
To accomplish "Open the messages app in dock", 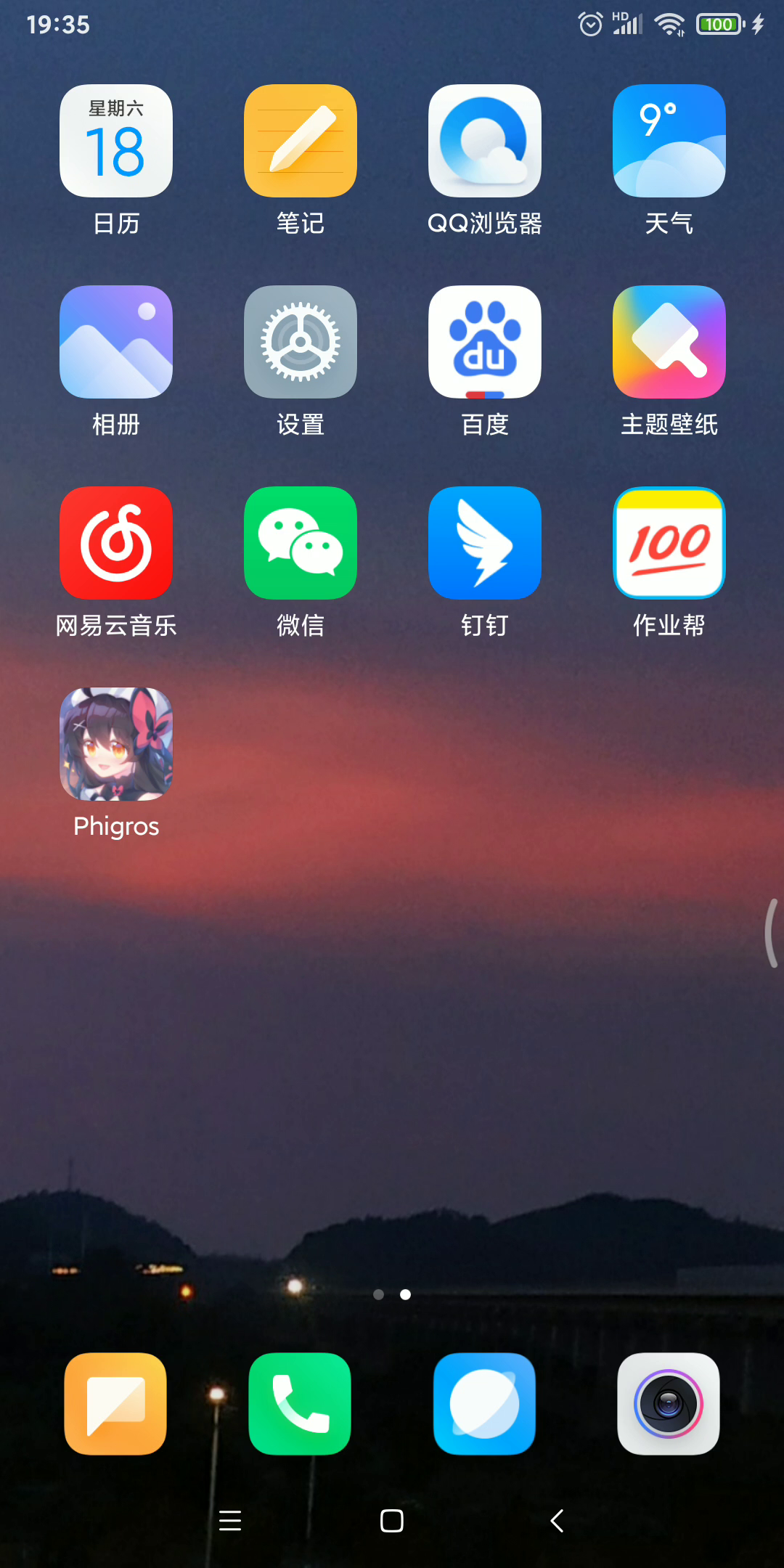I will [x=115, y=1404].
